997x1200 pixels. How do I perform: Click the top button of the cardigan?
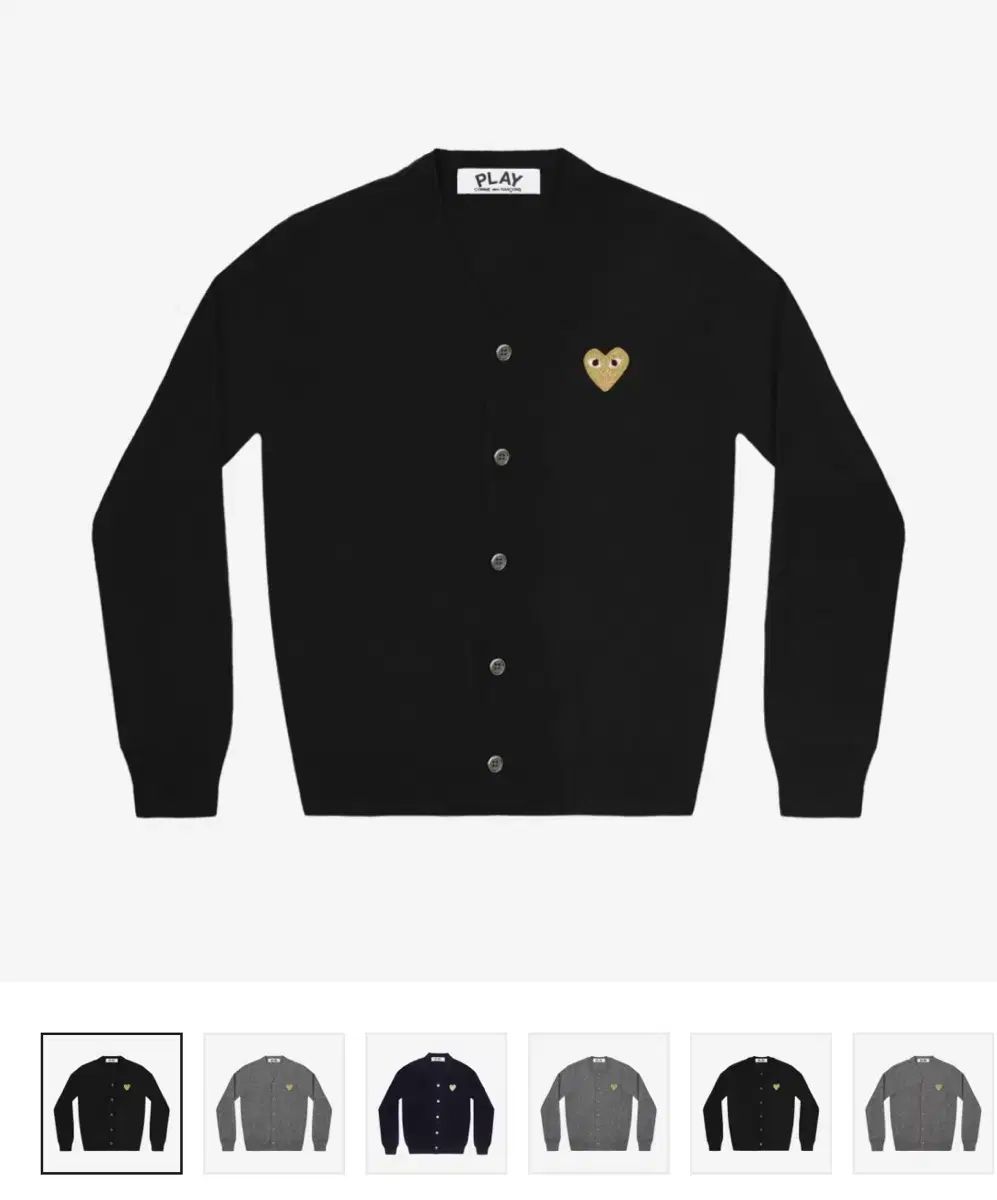503,350
